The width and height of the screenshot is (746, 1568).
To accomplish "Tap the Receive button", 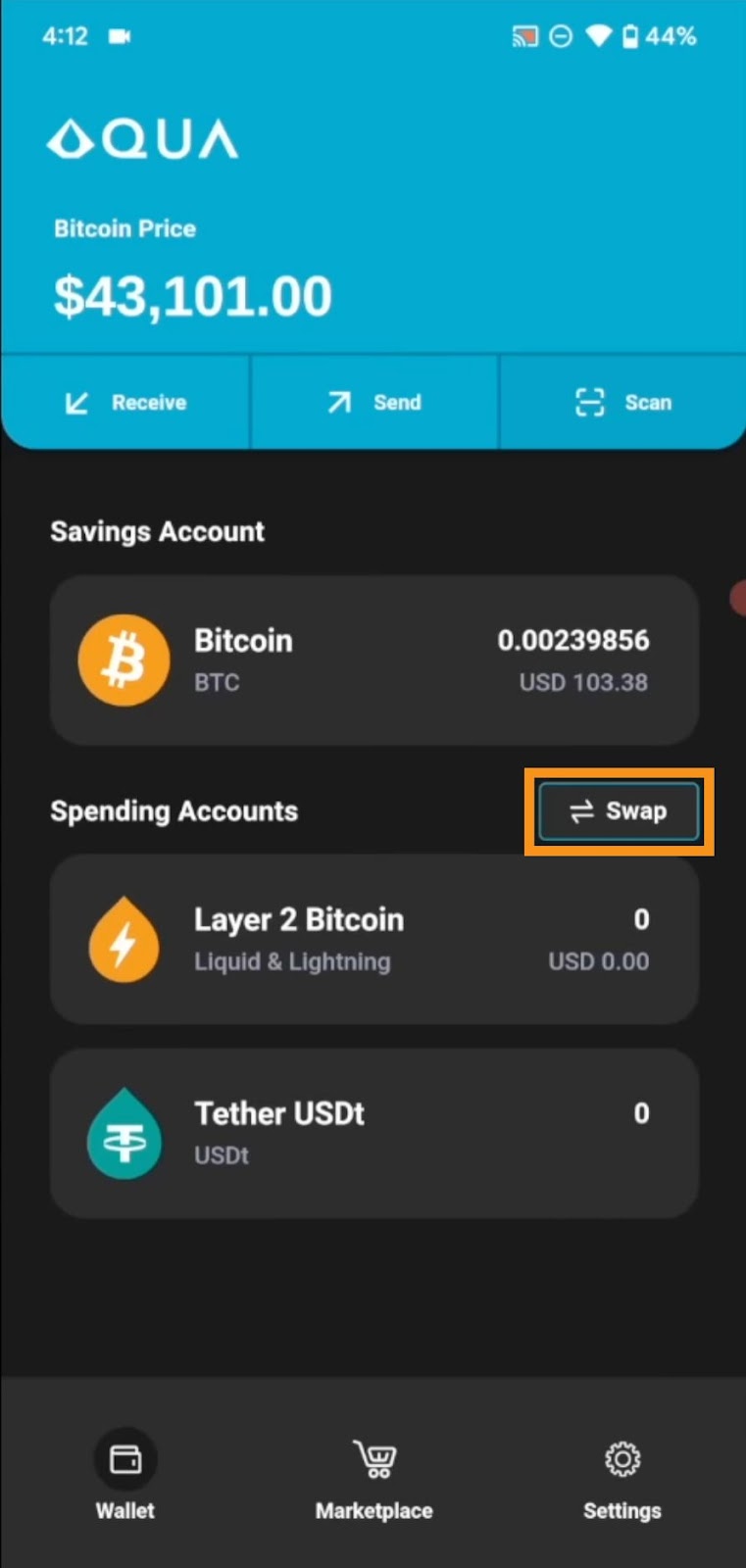I will [x=125, y=403].
